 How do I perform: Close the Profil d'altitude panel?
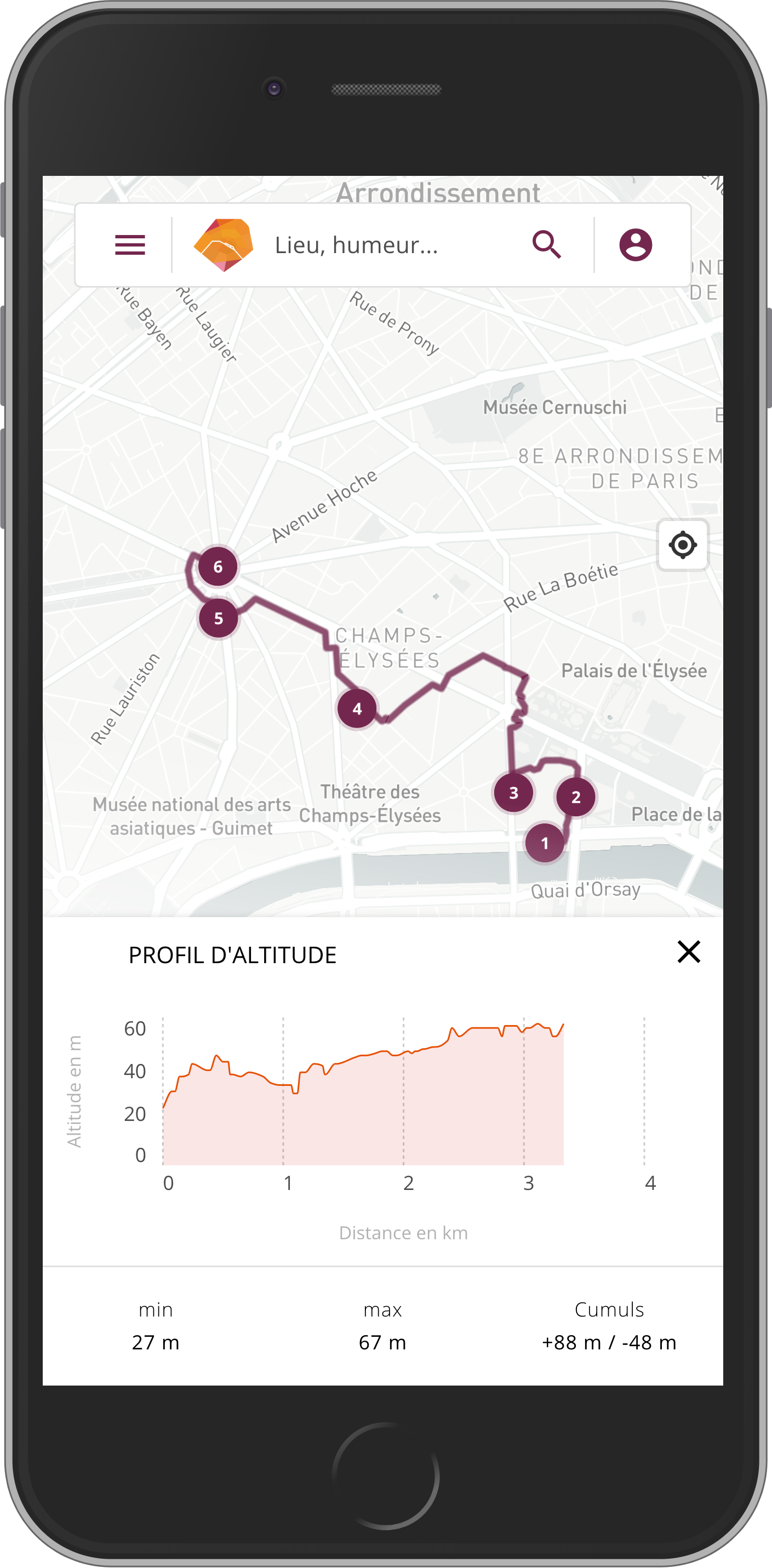689,952
